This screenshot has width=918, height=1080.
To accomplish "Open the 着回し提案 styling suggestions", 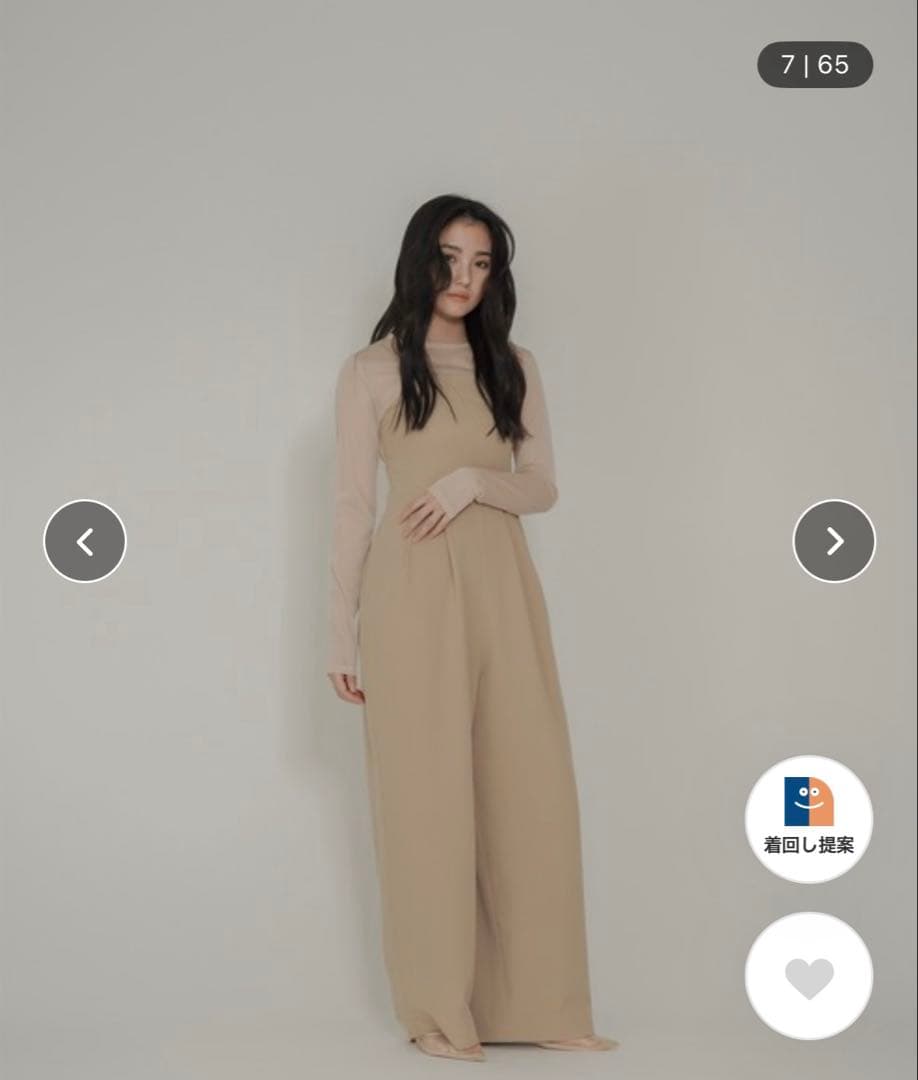I will click(x=809, y=819).
